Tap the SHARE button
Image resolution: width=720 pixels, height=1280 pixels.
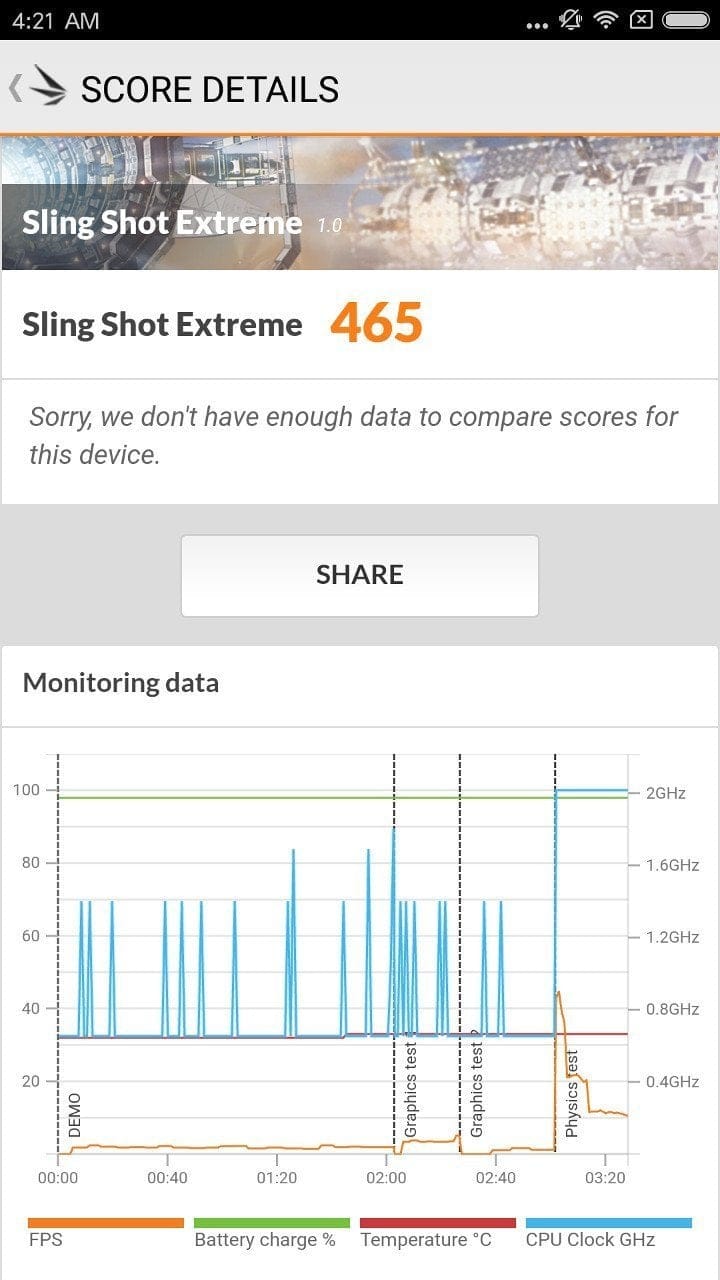pyautogui.click(x=360, y=575)
